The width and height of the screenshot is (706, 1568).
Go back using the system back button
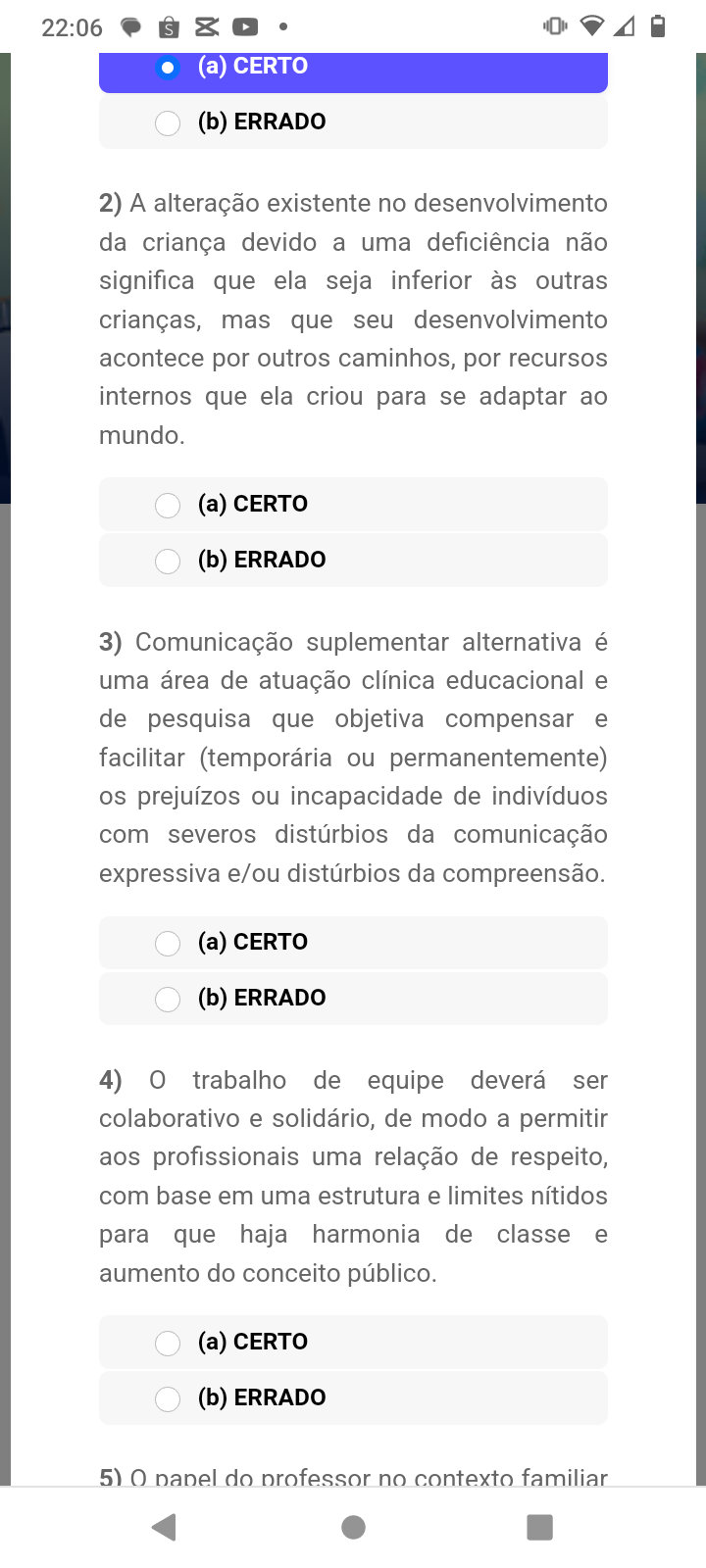click(165, 1527)
